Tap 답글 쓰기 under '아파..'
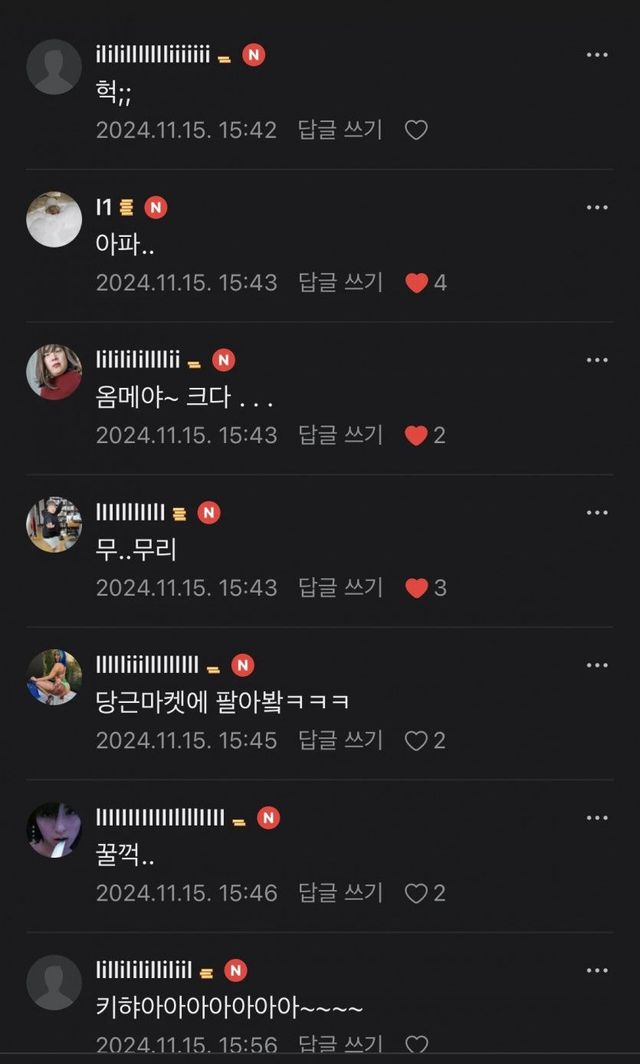Screen dimensions: 640x1064 coord(340,283)
